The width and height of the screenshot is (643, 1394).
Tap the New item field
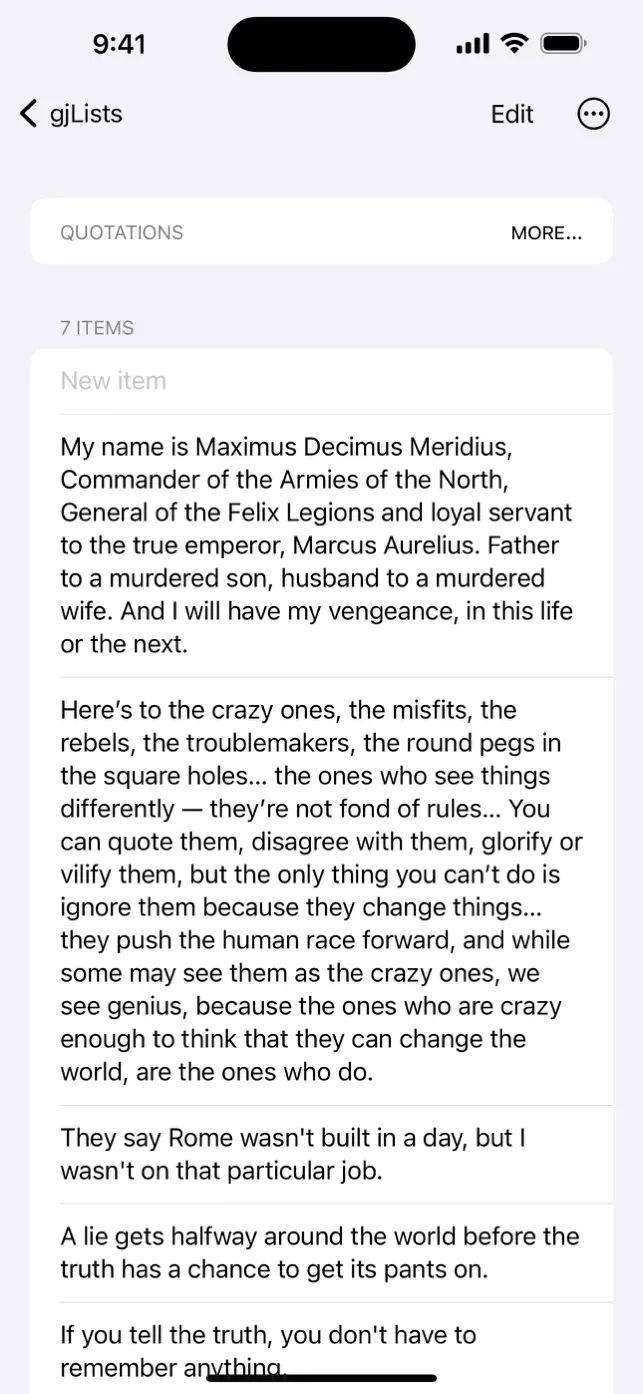point(320,381)
